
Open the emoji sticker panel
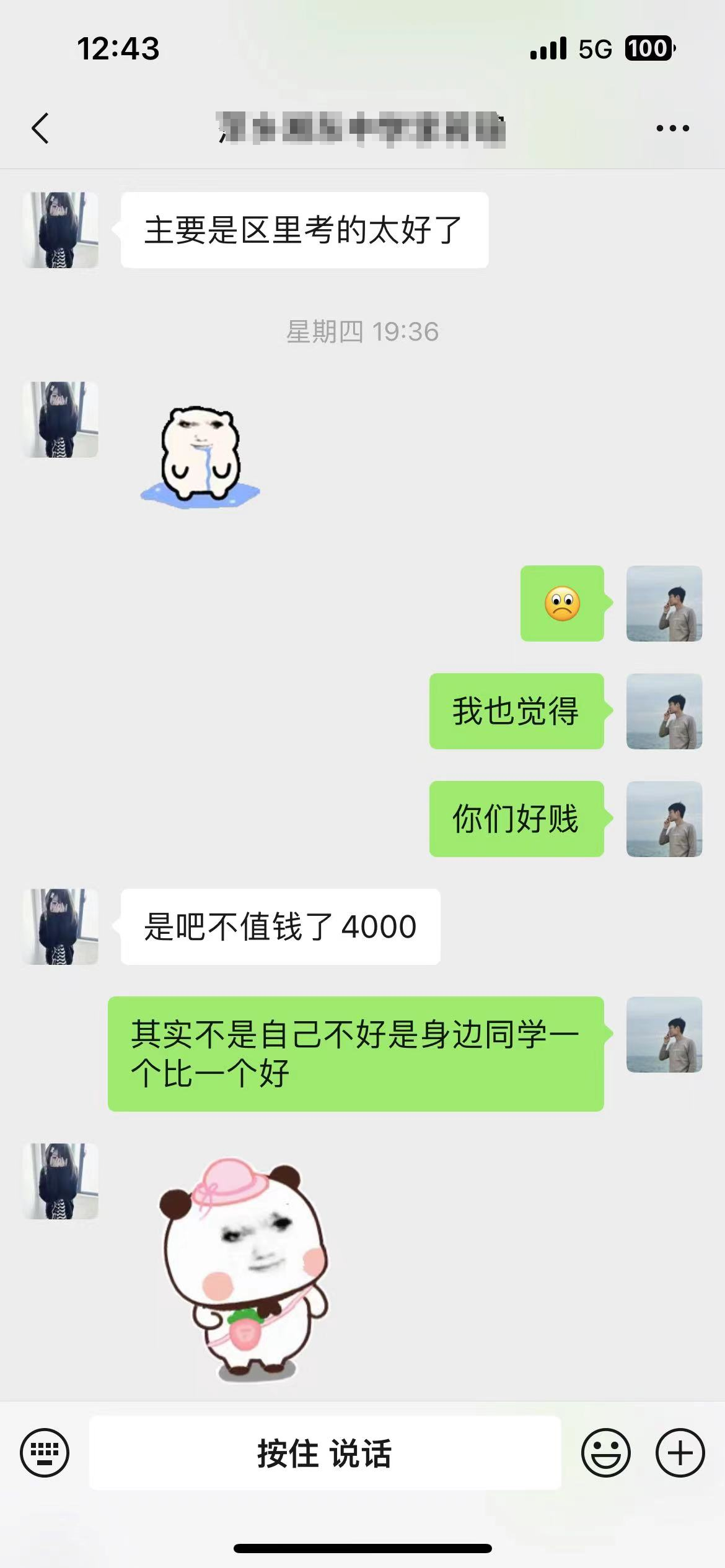(x=605, y=1453)
